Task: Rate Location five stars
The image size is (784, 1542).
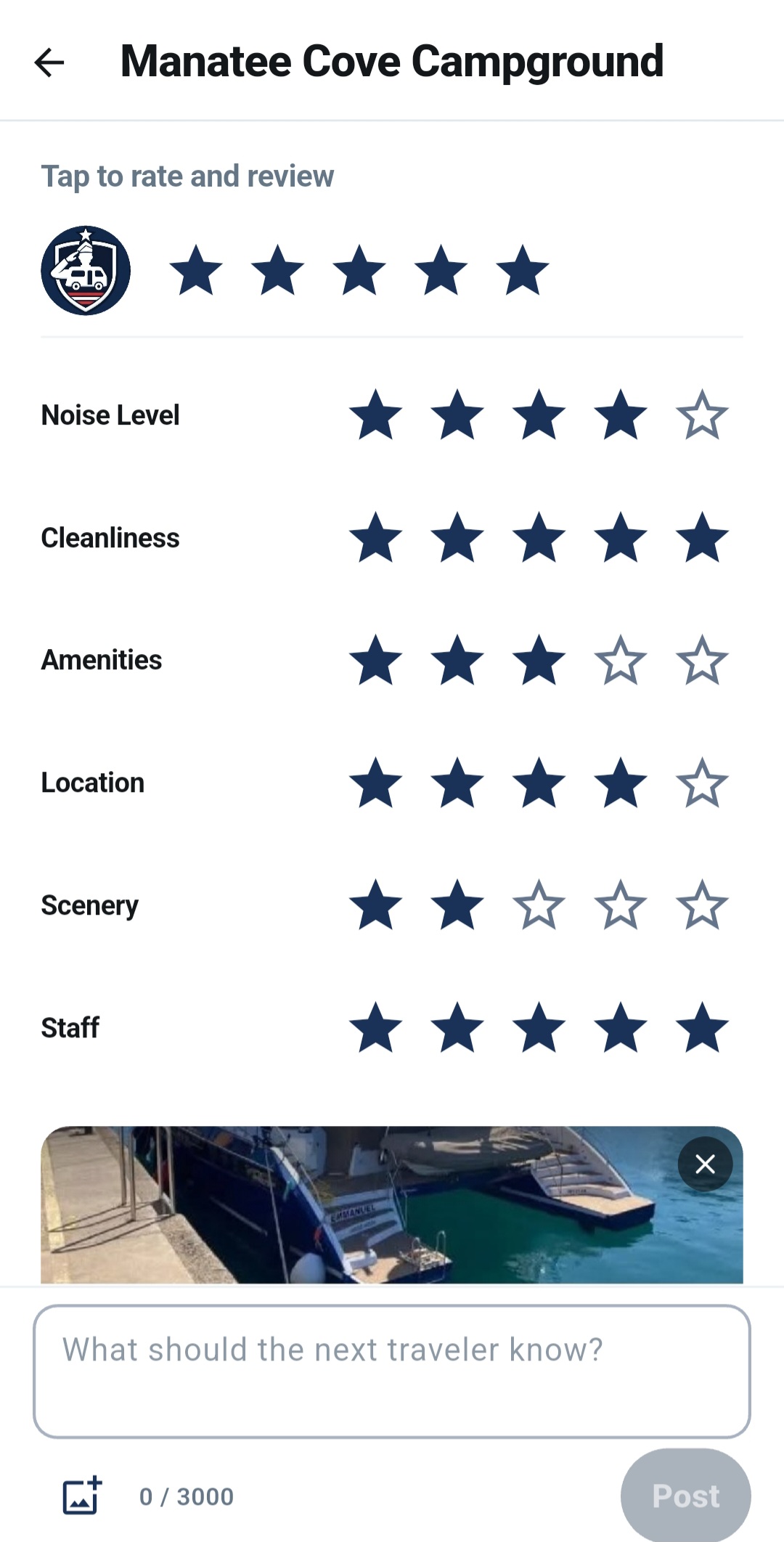Action: tap(701, 783)
